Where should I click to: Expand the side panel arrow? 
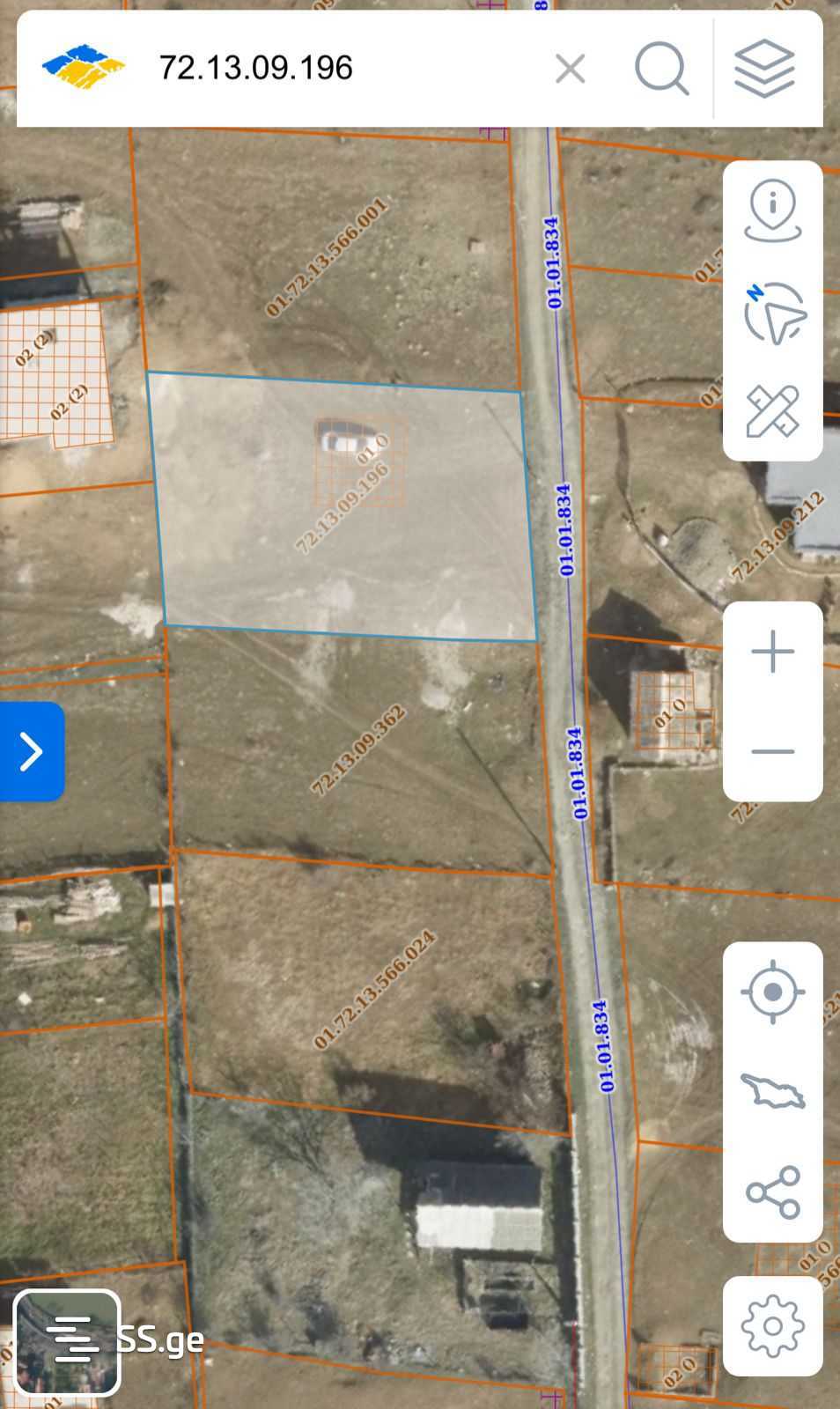32,751
